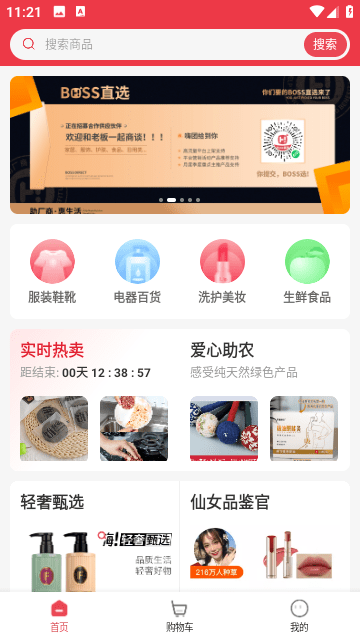The height and width of the screenshot is (640, 360).
Task: Browse the 电器百货 category
Action: click(x=137, y=271)
